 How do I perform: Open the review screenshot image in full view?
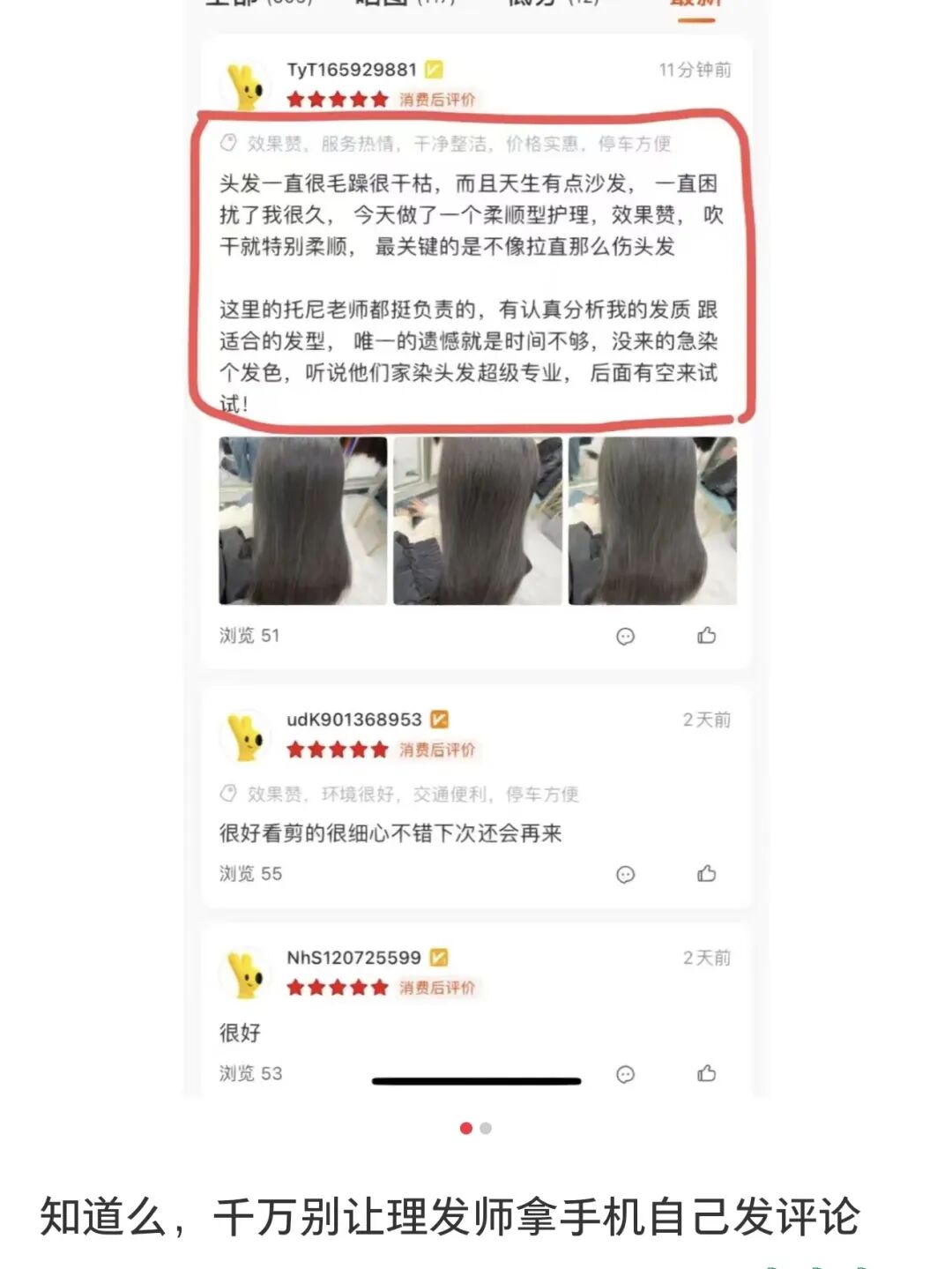[476, 547]
